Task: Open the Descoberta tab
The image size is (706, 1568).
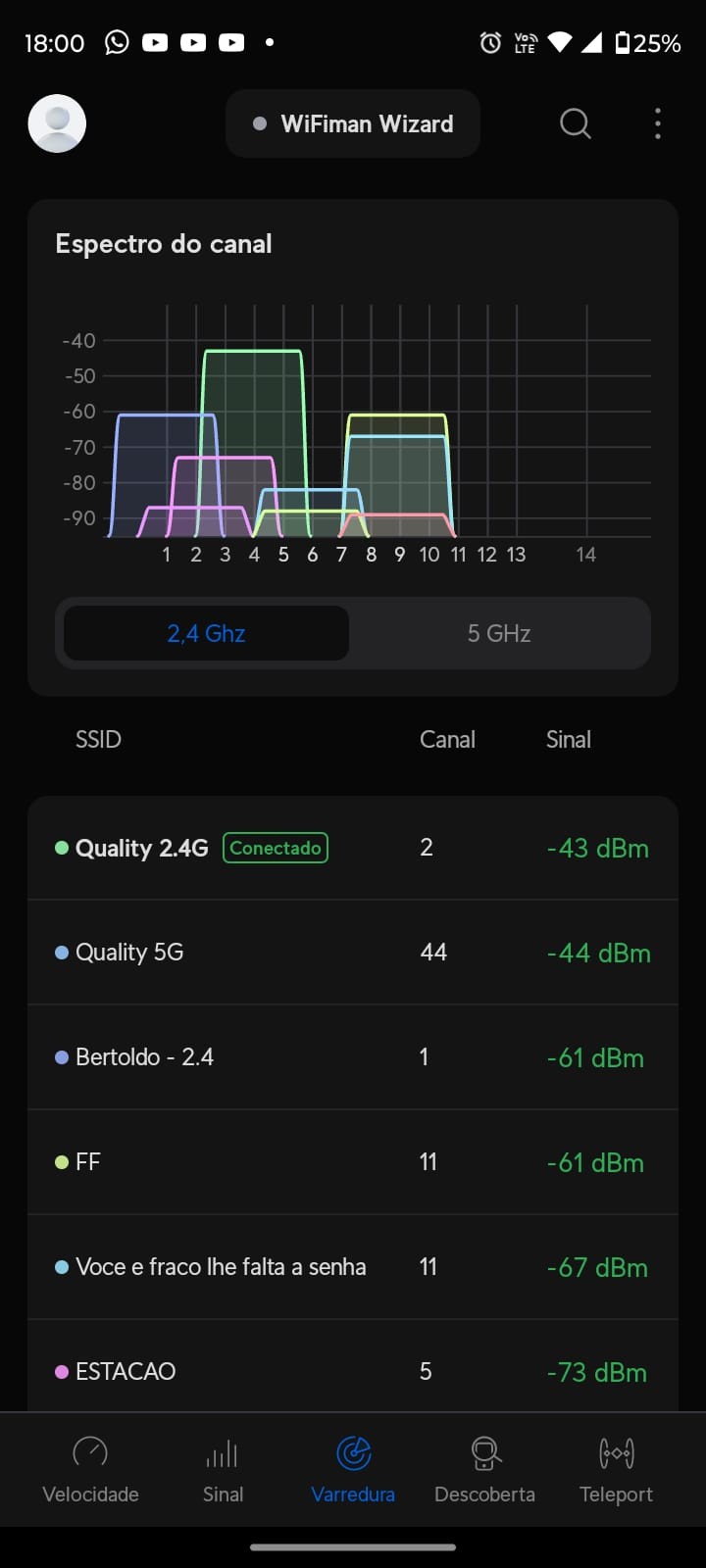Action: [484, 1469]
